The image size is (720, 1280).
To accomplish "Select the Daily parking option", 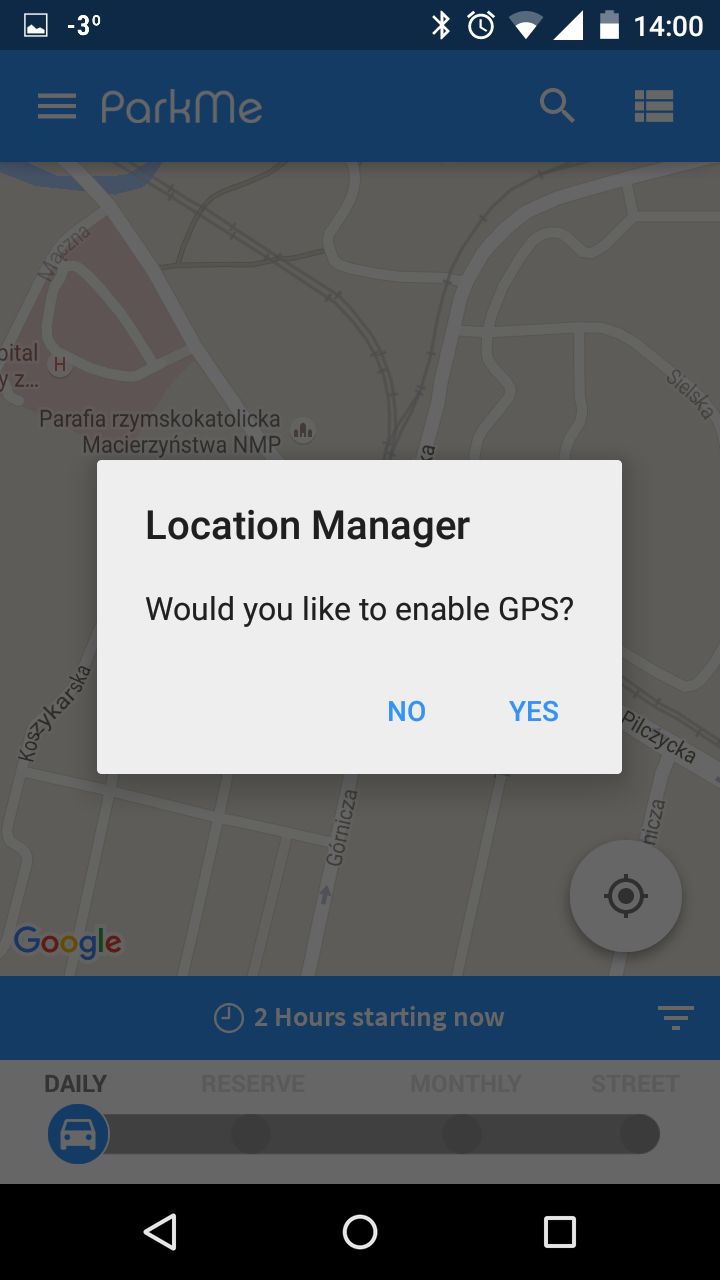I will tap(76, 1084).
